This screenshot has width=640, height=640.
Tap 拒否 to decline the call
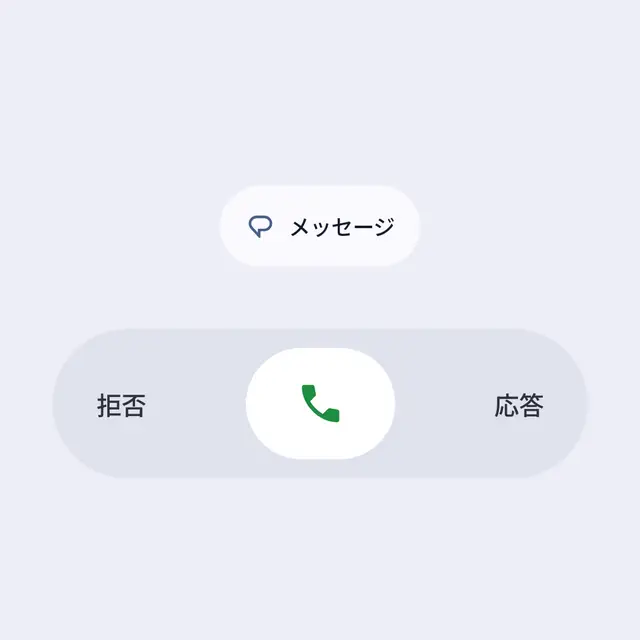[121, 406]
